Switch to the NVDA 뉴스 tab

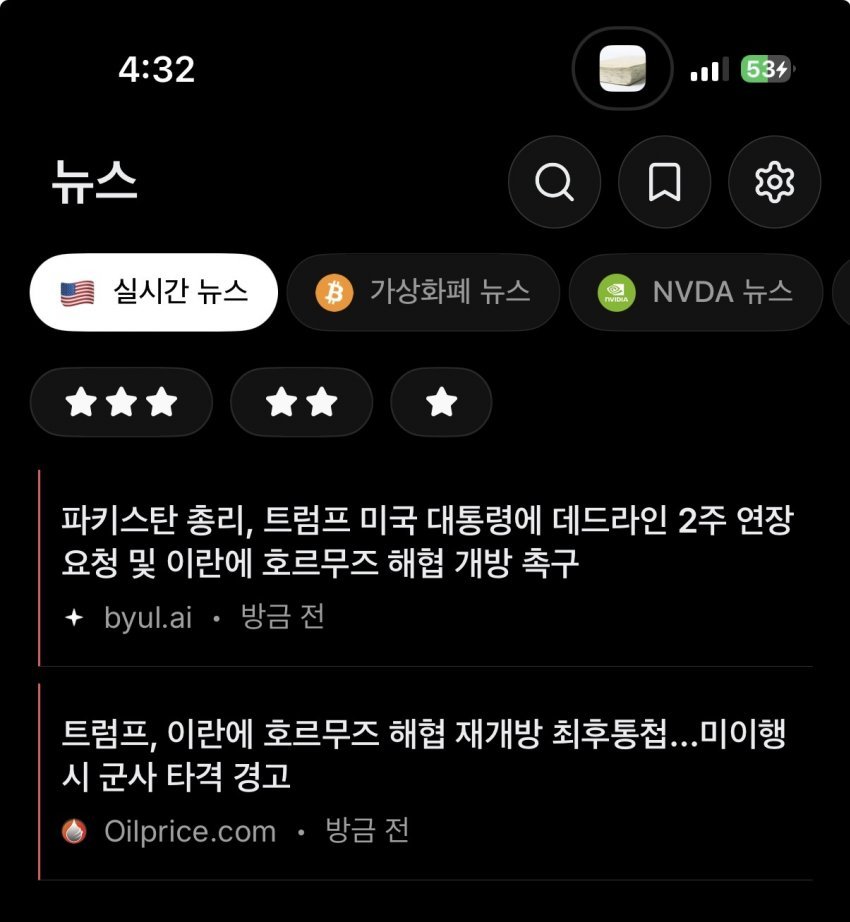coord(696,292)
